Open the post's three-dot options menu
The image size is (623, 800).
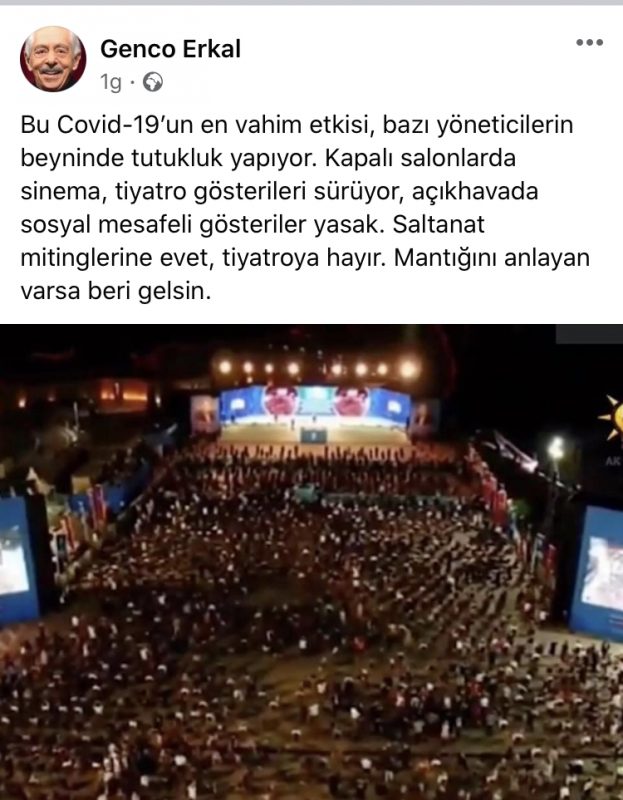[x=590, y=43]
